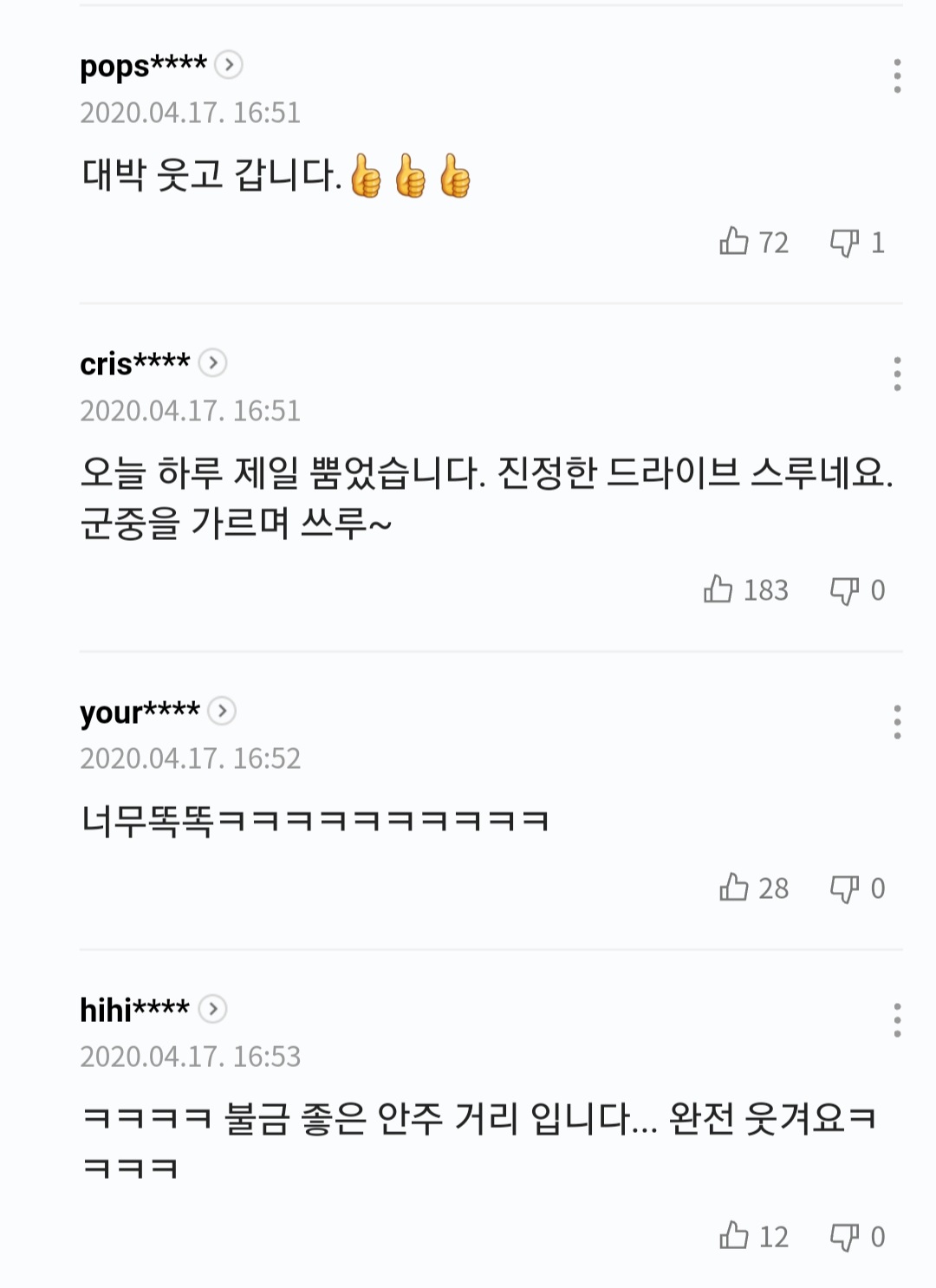The height and width of the screenshot is (1288, 936).
Task: Like the comment by your****
Action: [734, 888]
